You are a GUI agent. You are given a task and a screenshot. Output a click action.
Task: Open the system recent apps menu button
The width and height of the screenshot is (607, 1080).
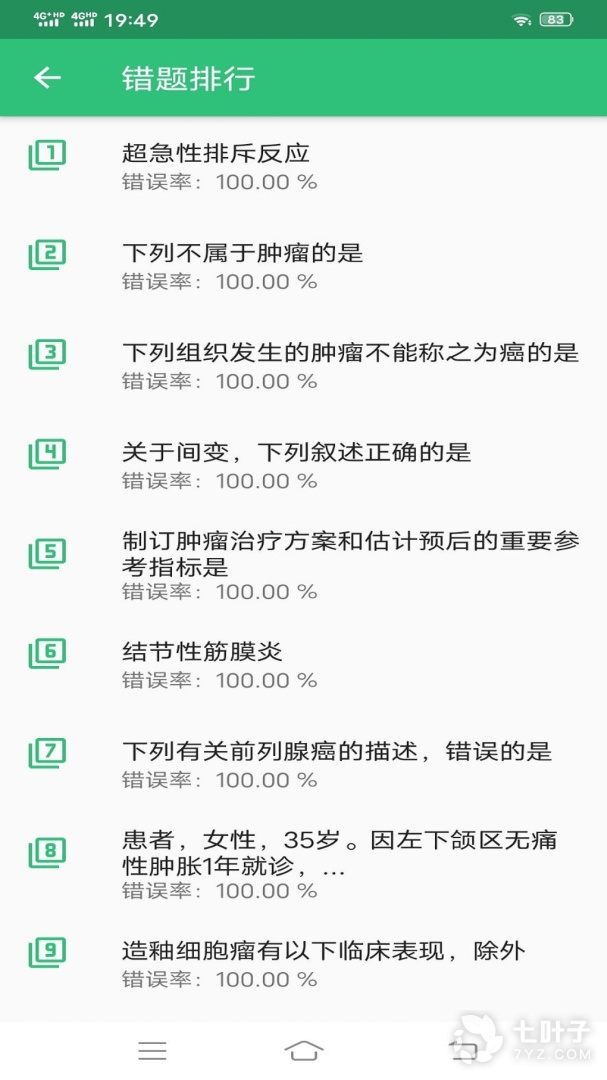(x=152, y=1050)
